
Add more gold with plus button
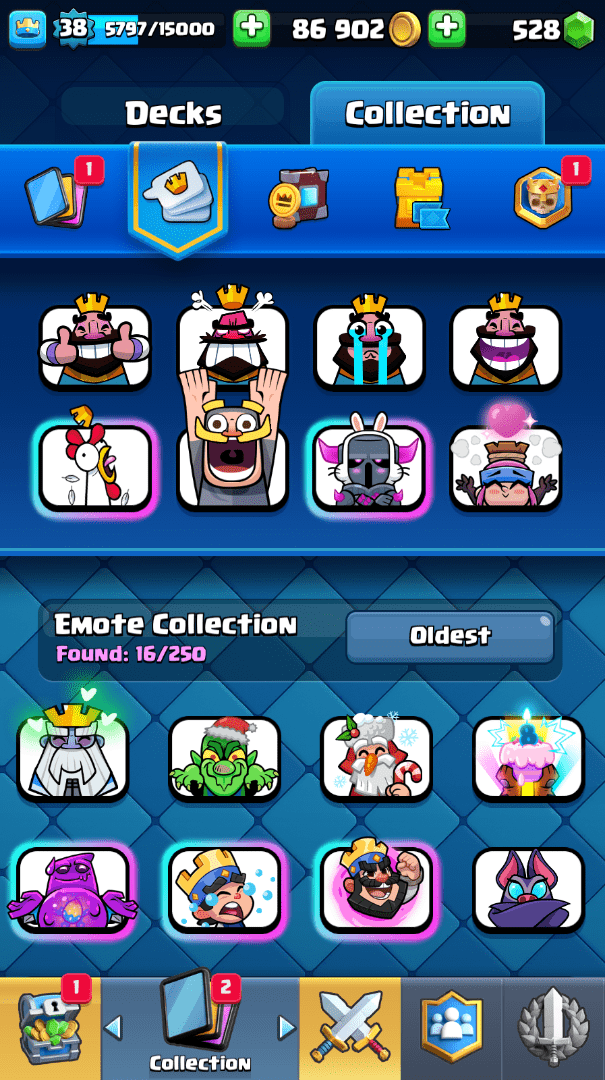coord(447,29)
